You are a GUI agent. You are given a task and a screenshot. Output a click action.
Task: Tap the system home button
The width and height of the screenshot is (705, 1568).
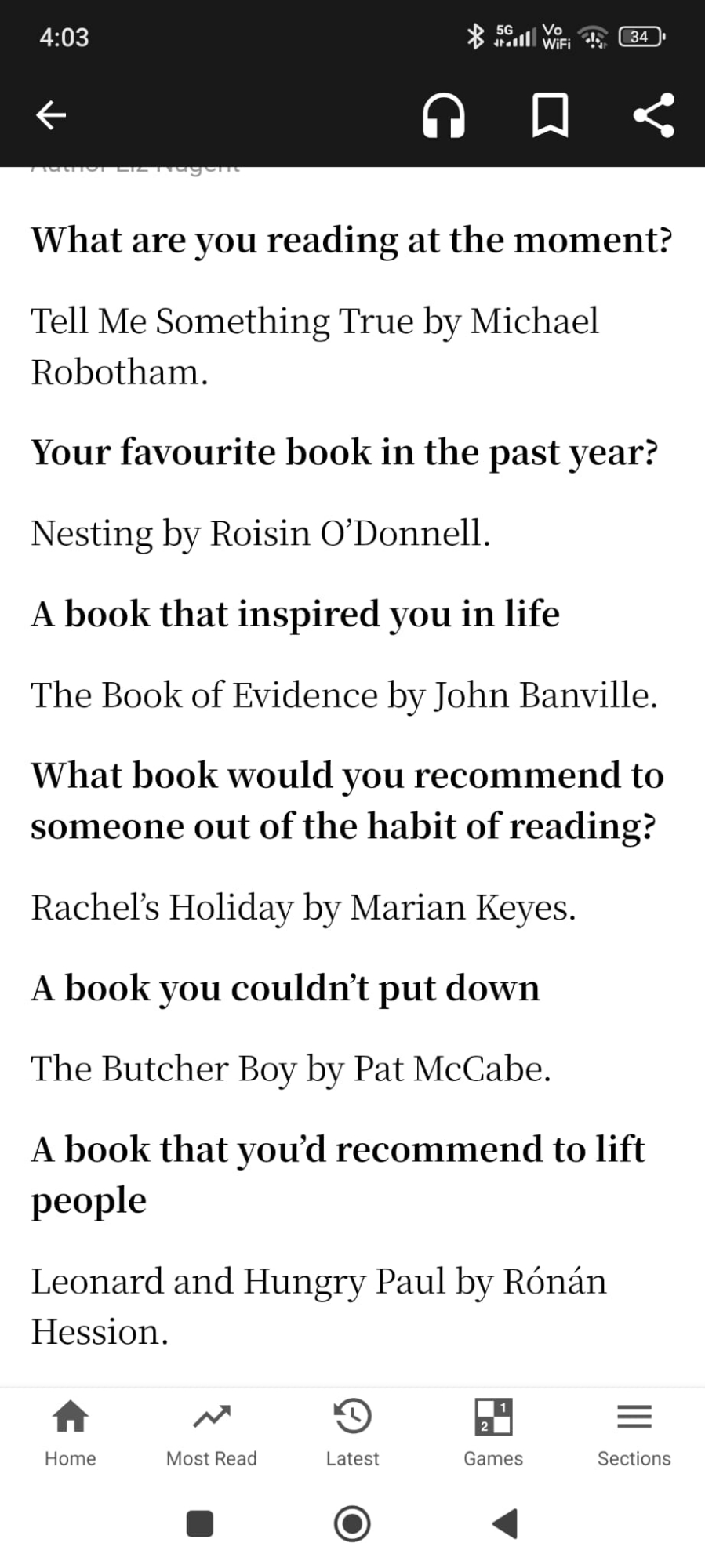[x=352, y=1523]
